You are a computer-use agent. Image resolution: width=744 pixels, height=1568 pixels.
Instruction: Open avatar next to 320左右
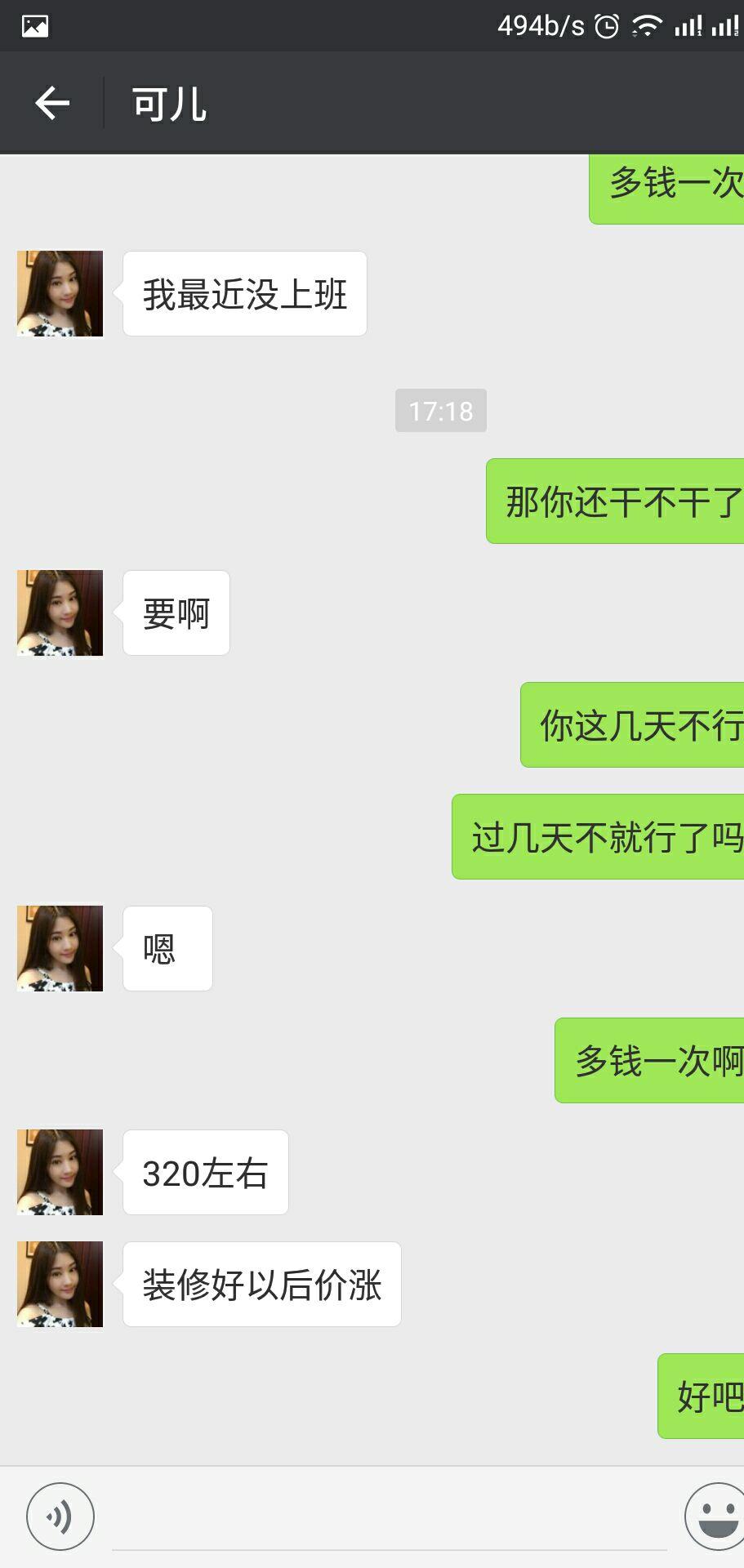point(60,1172)
